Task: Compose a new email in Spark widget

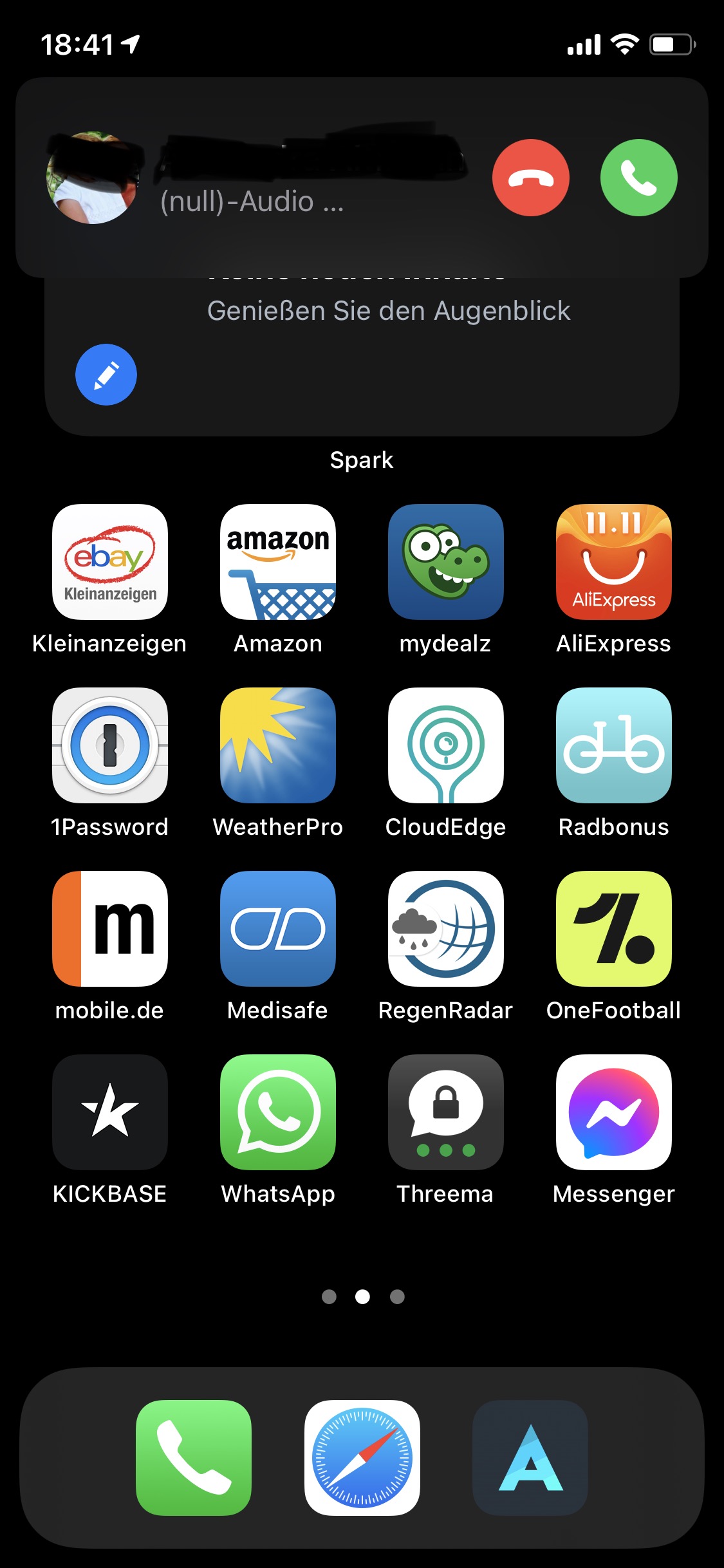Action: pyautogui.click(x=106, y=375)
